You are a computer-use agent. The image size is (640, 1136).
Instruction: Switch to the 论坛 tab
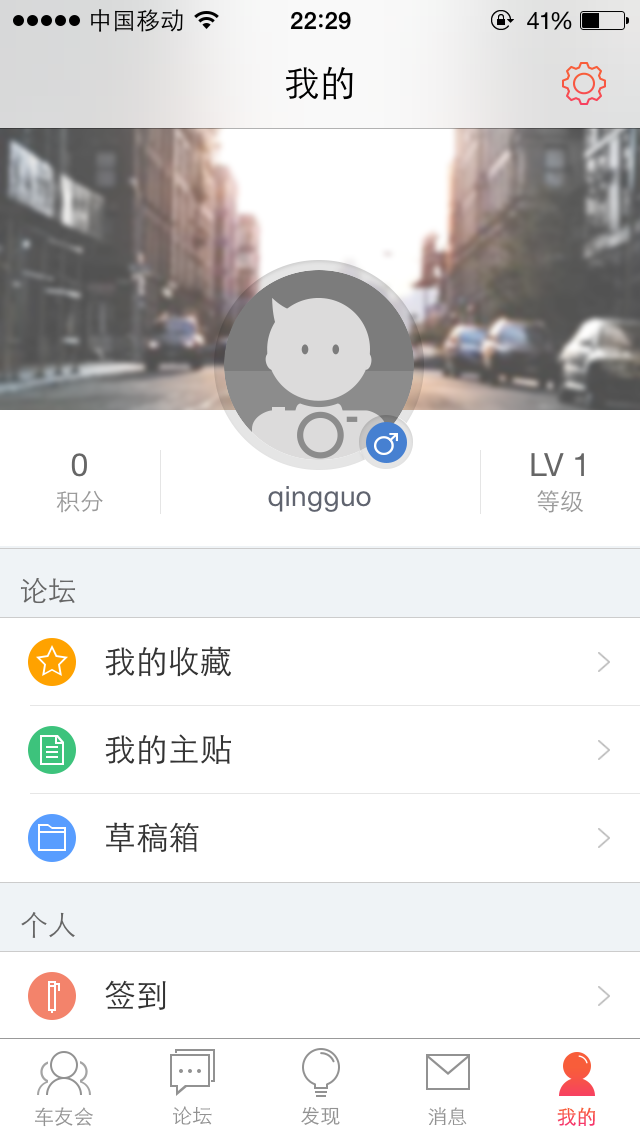(x=192, y=1088)
